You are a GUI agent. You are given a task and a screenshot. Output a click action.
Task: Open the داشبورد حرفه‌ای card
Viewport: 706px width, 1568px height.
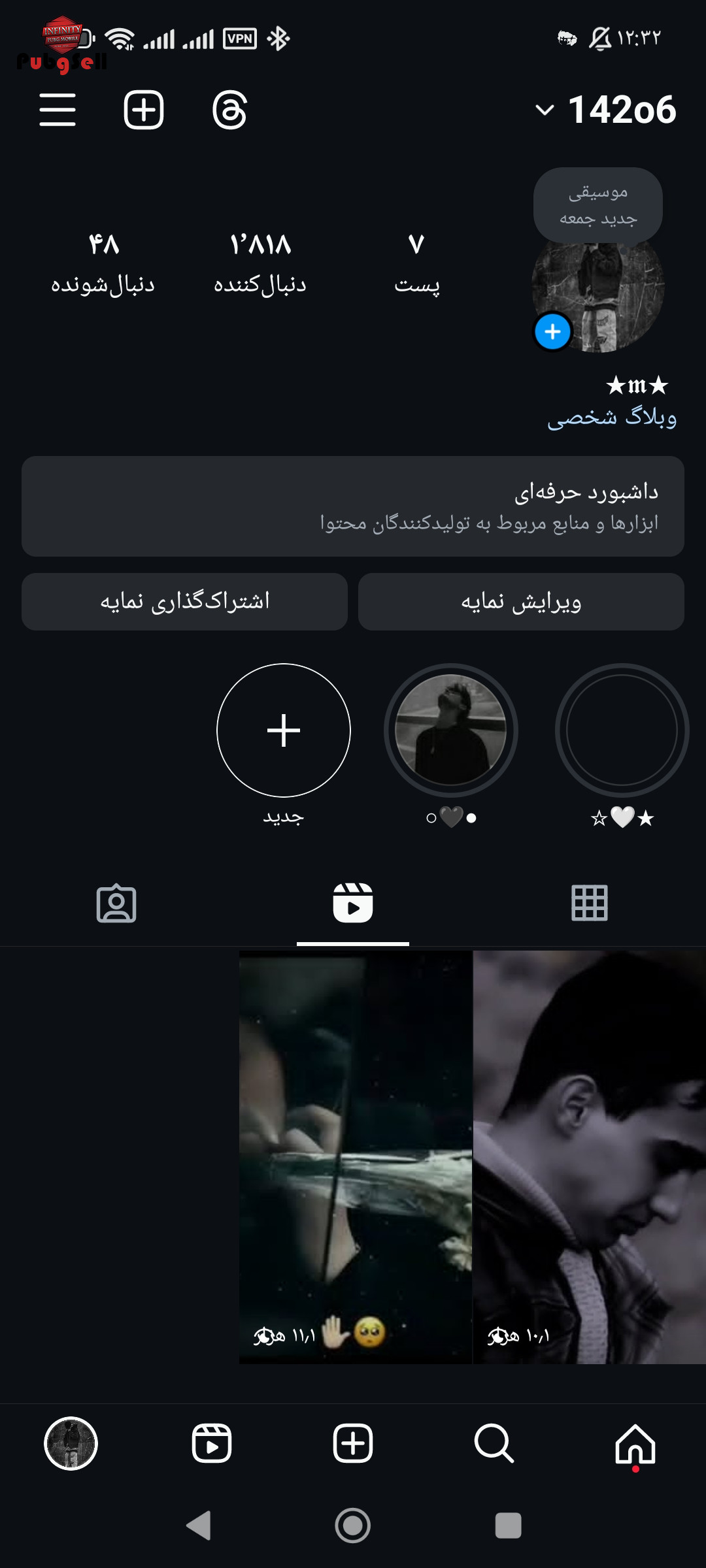click(353, 506)
